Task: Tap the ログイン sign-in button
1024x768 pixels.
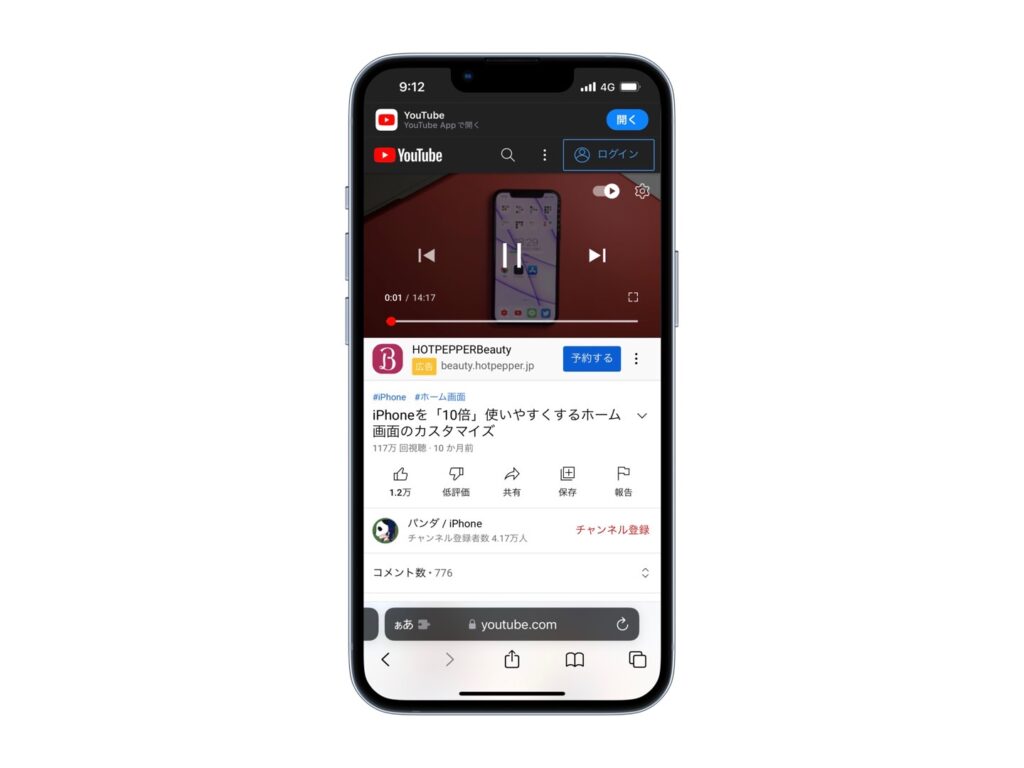Action: click(608, 155)
